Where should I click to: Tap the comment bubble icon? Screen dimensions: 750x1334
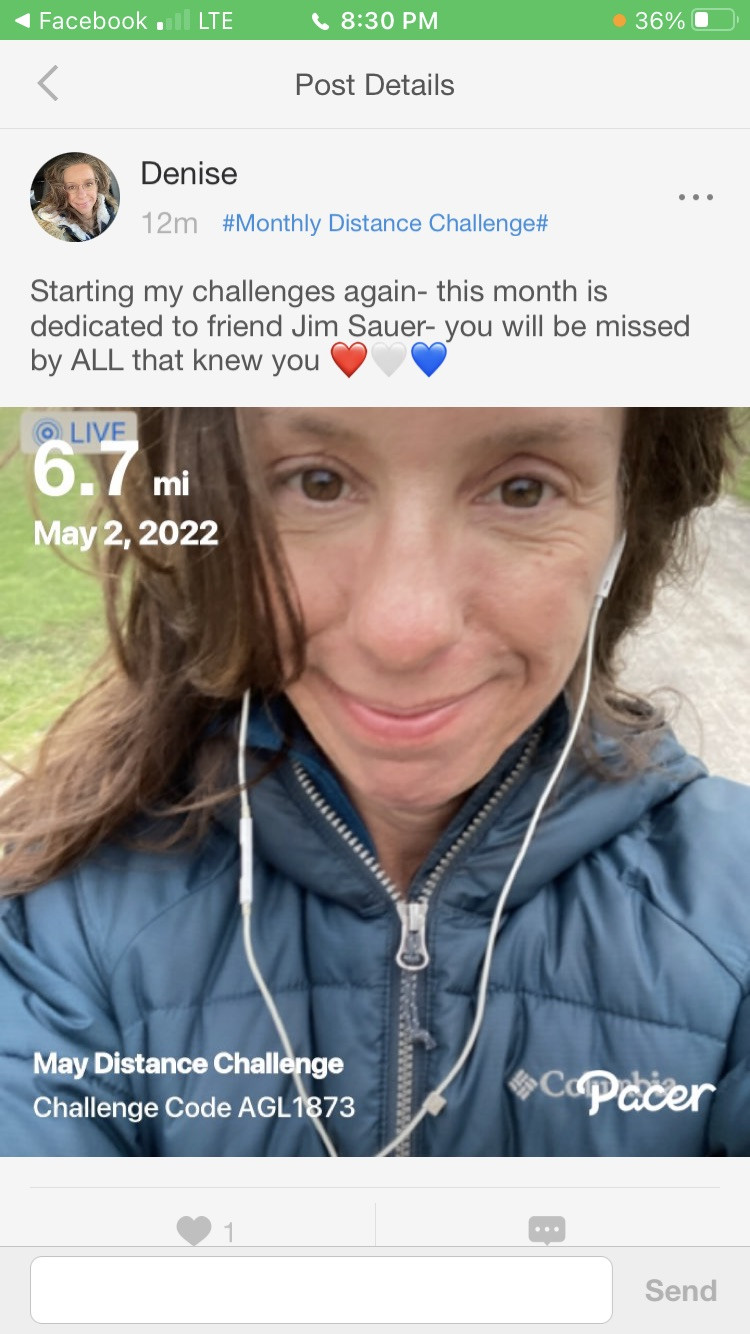point(546,1229)
